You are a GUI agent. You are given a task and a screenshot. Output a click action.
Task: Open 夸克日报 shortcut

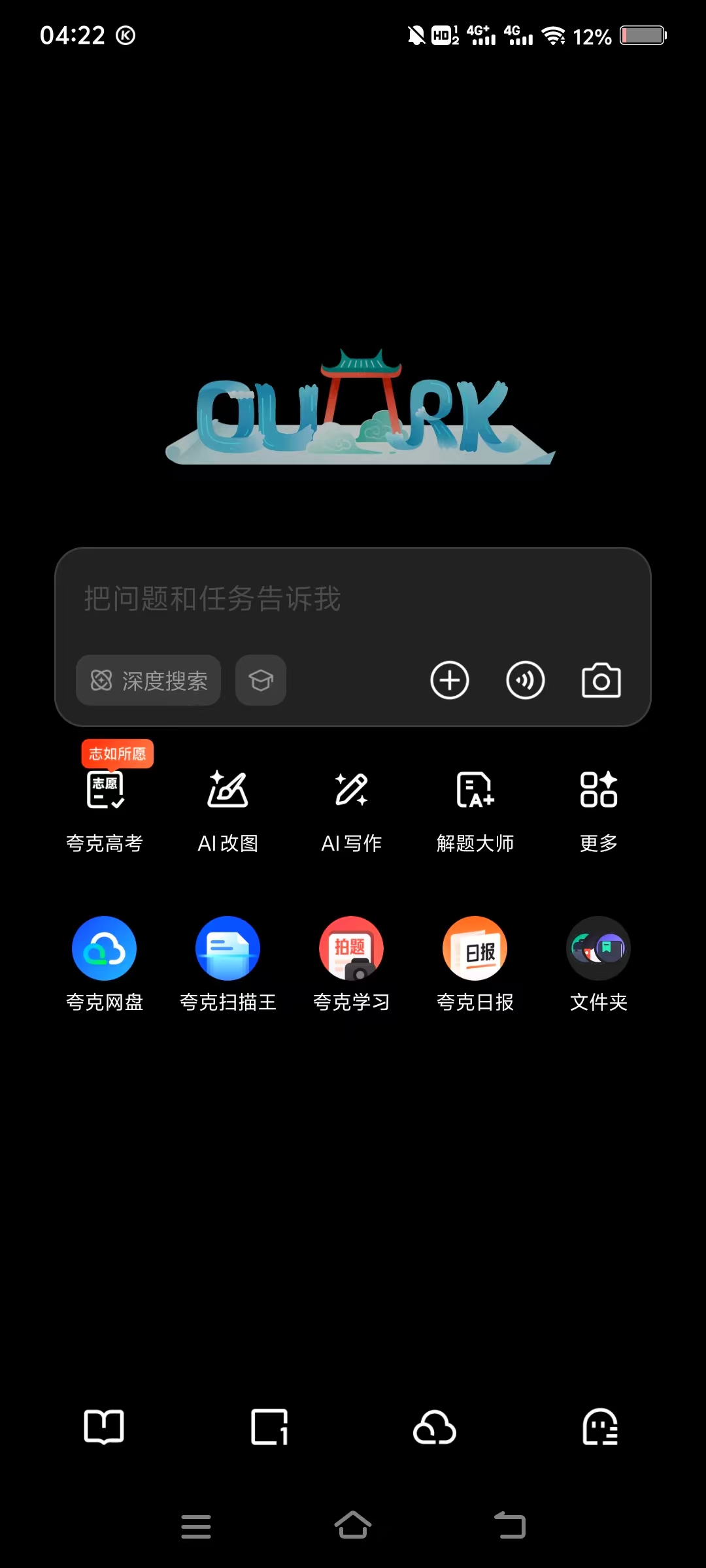click(x=475, y=962)
